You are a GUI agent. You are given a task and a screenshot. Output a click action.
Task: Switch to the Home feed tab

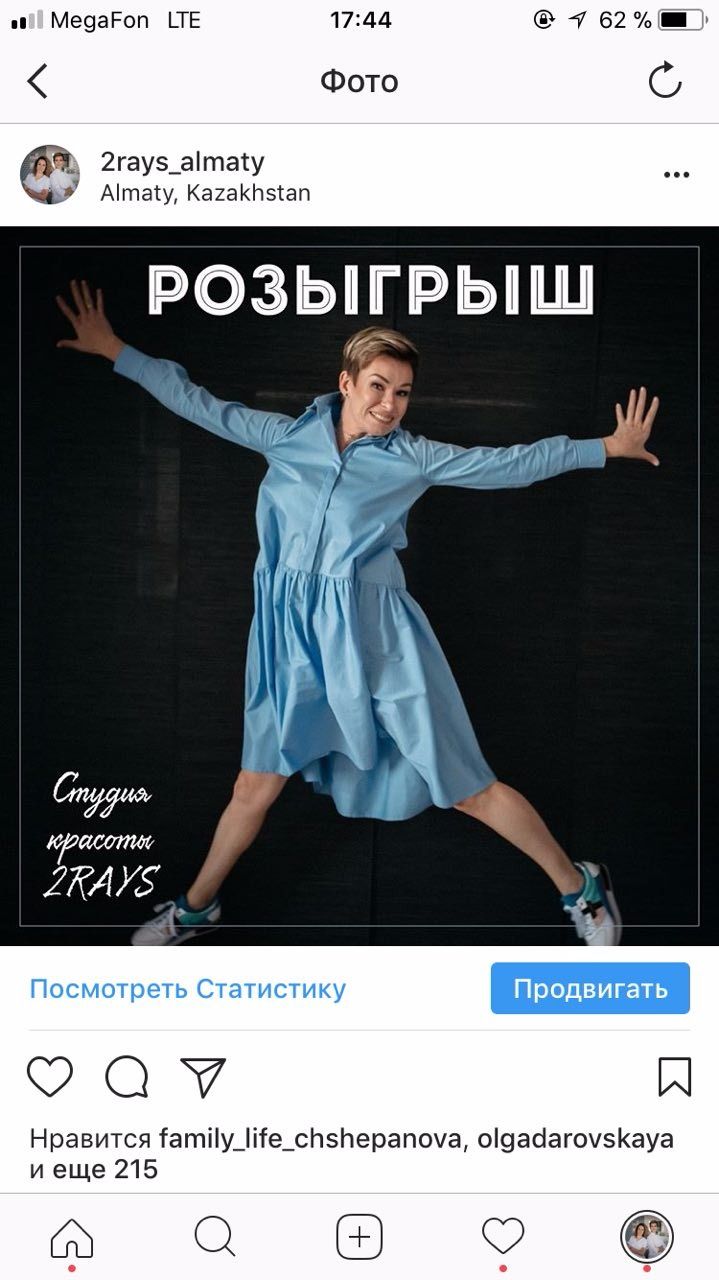72,1238
